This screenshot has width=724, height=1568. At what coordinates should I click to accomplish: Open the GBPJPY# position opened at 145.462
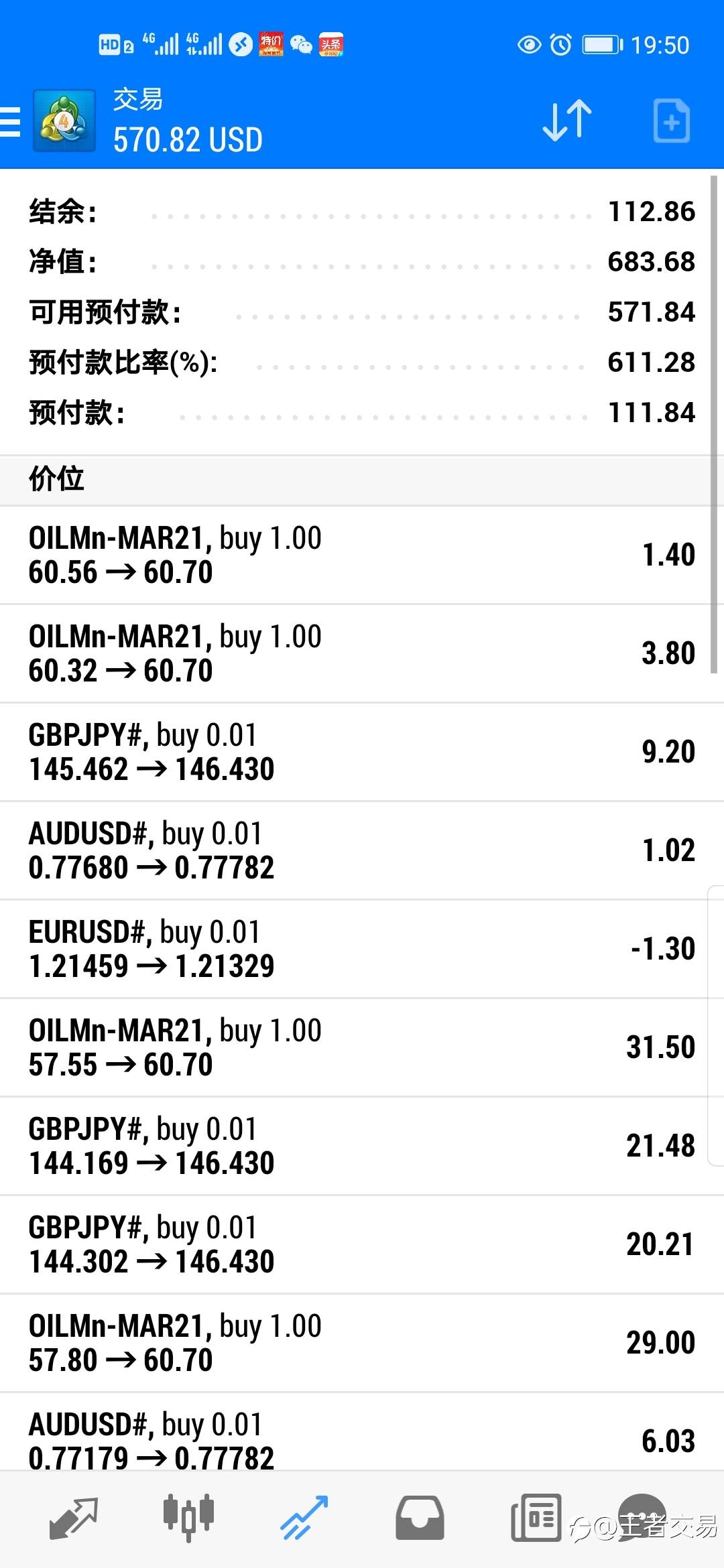[x=362, y=752]
